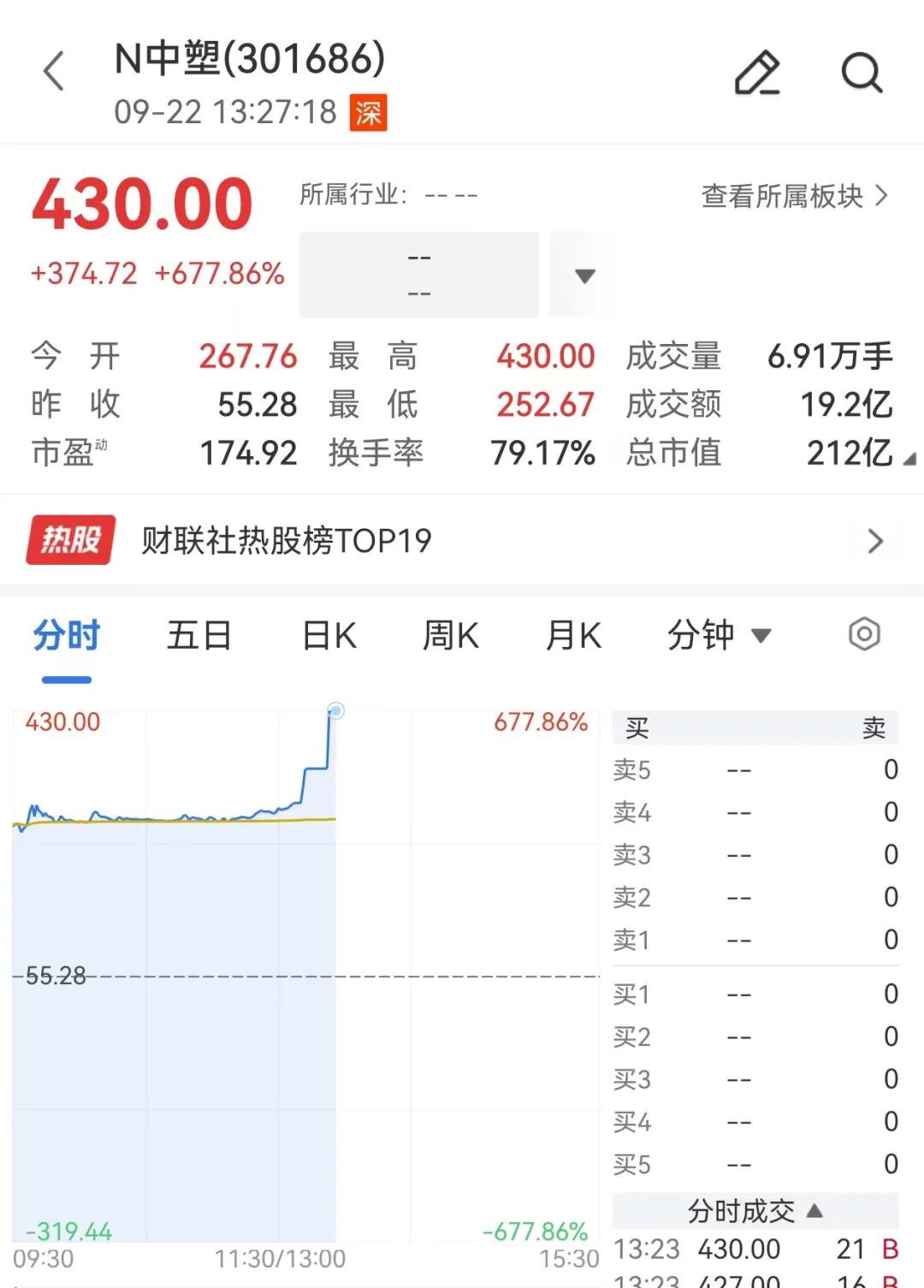The height and width of the screenshot is (1288, 924).
Task: Open the 分钟 interval dropdown
Action: point(719,636)
